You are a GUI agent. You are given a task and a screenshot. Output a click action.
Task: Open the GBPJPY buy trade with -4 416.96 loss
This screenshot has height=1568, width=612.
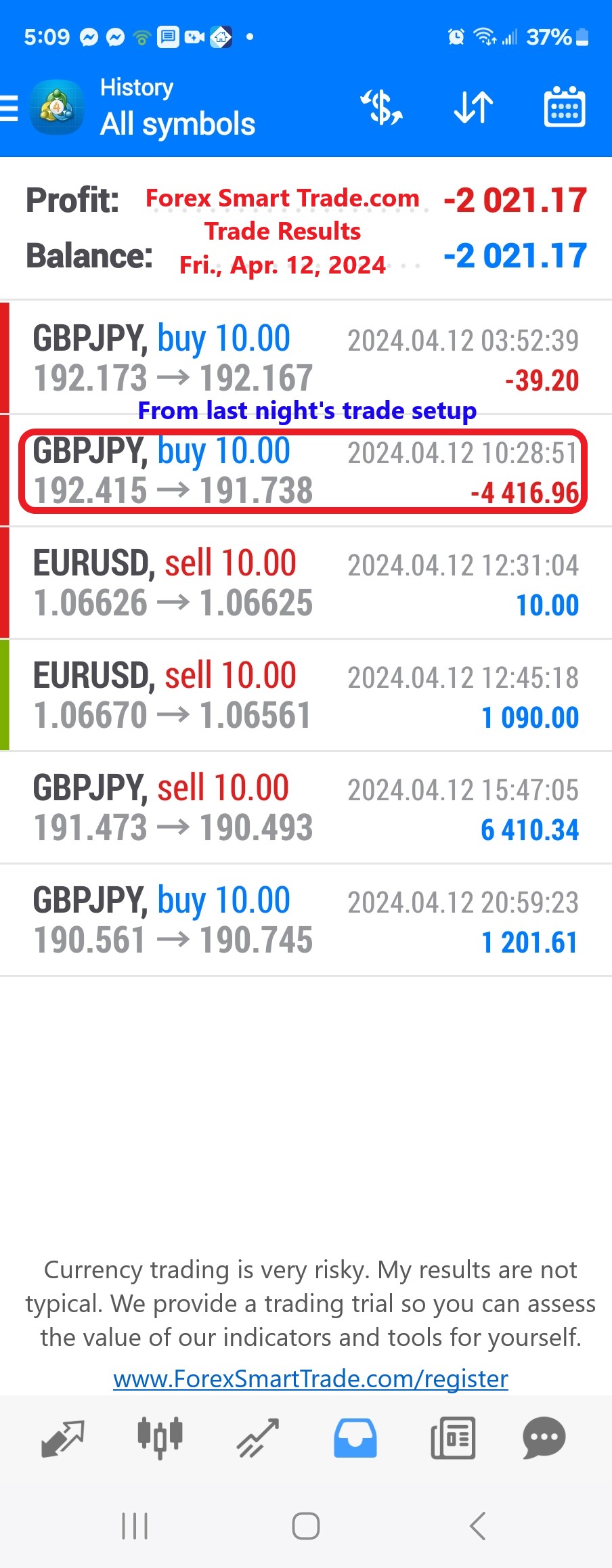pos(306,471)
